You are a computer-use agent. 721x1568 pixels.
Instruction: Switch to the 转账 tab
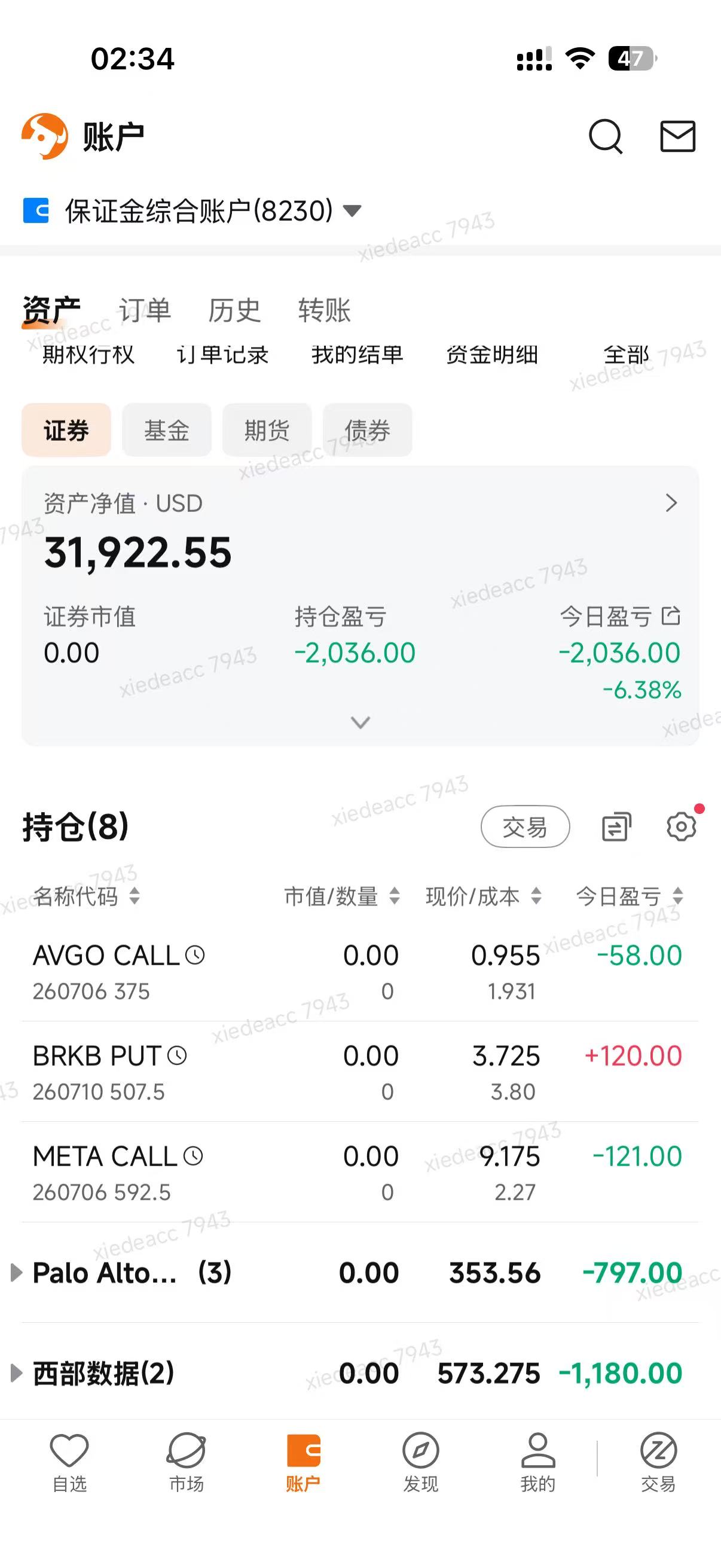point(324,310)
